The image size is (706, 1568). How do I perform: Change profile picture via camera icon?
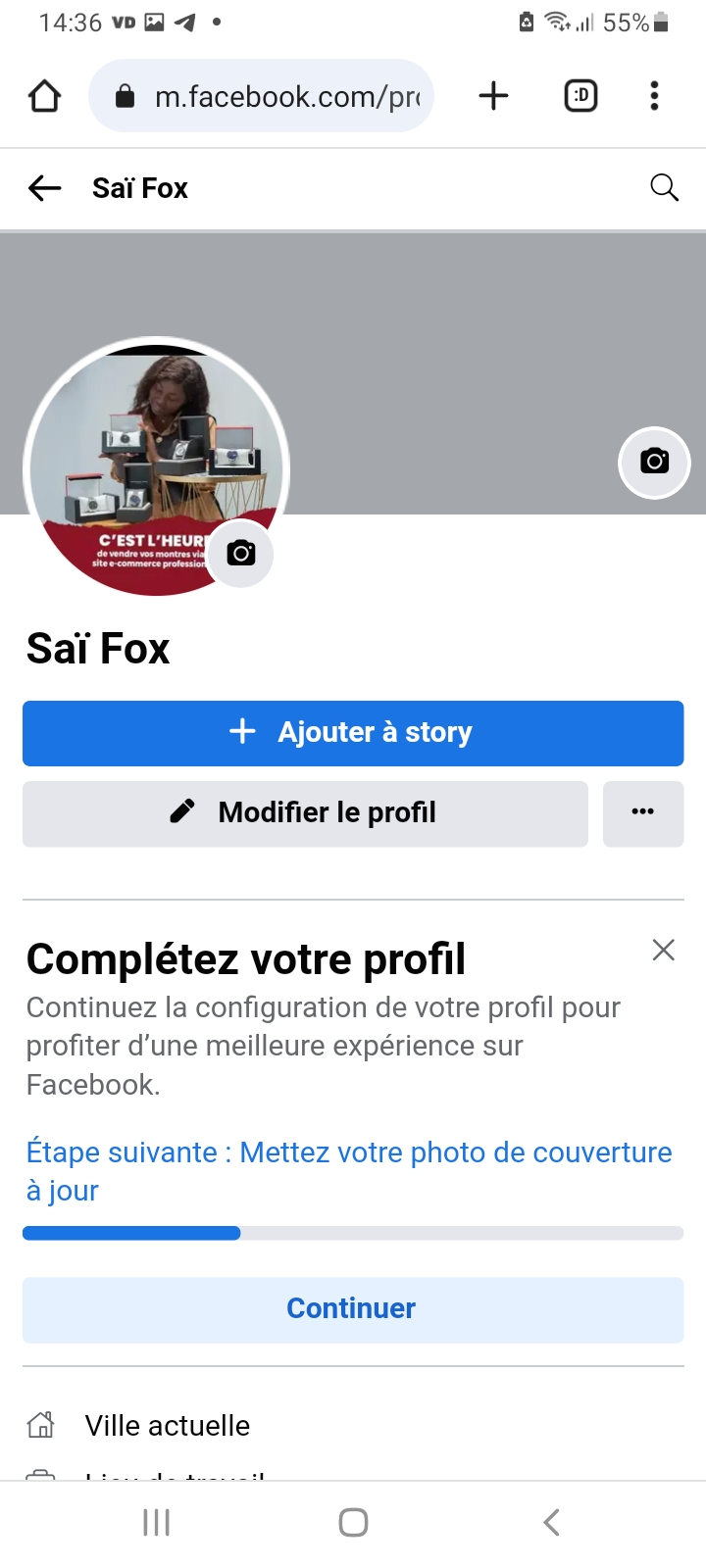(241, 554)
